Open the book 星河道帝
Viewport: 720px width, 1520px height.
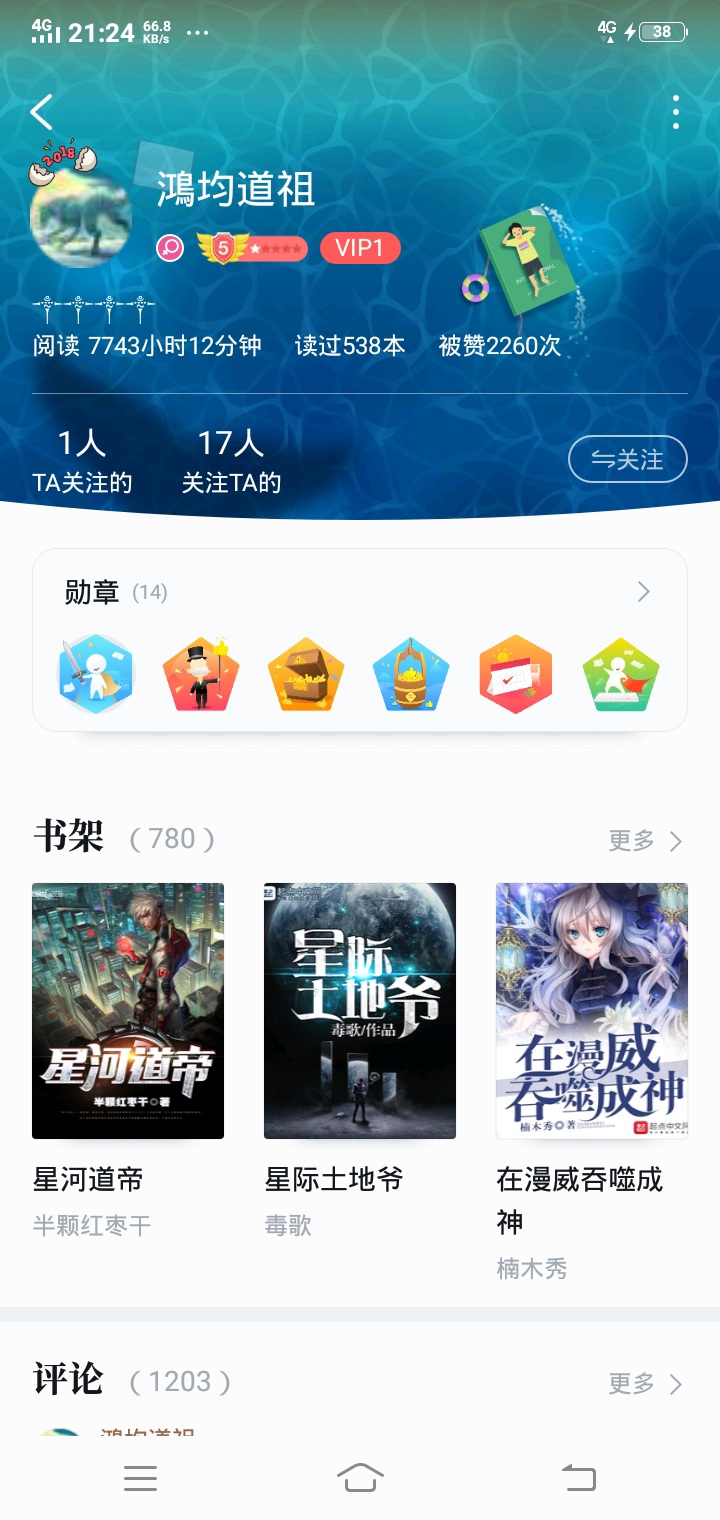click(128, 1011)
